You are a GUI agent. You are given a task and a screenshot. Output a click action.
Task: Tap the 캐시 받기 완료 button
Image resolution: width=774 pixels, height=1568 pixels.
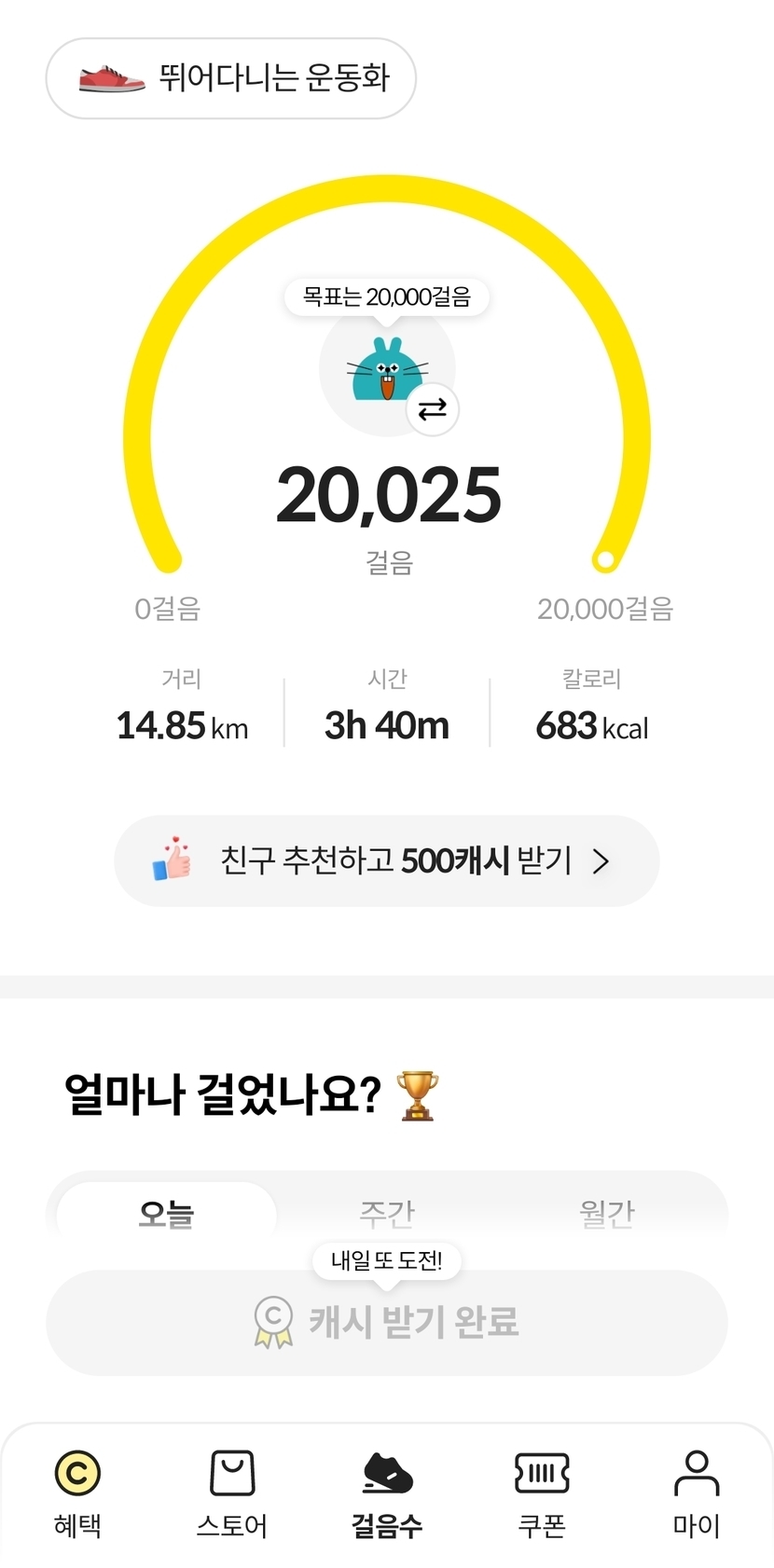tap(386, 1322)
